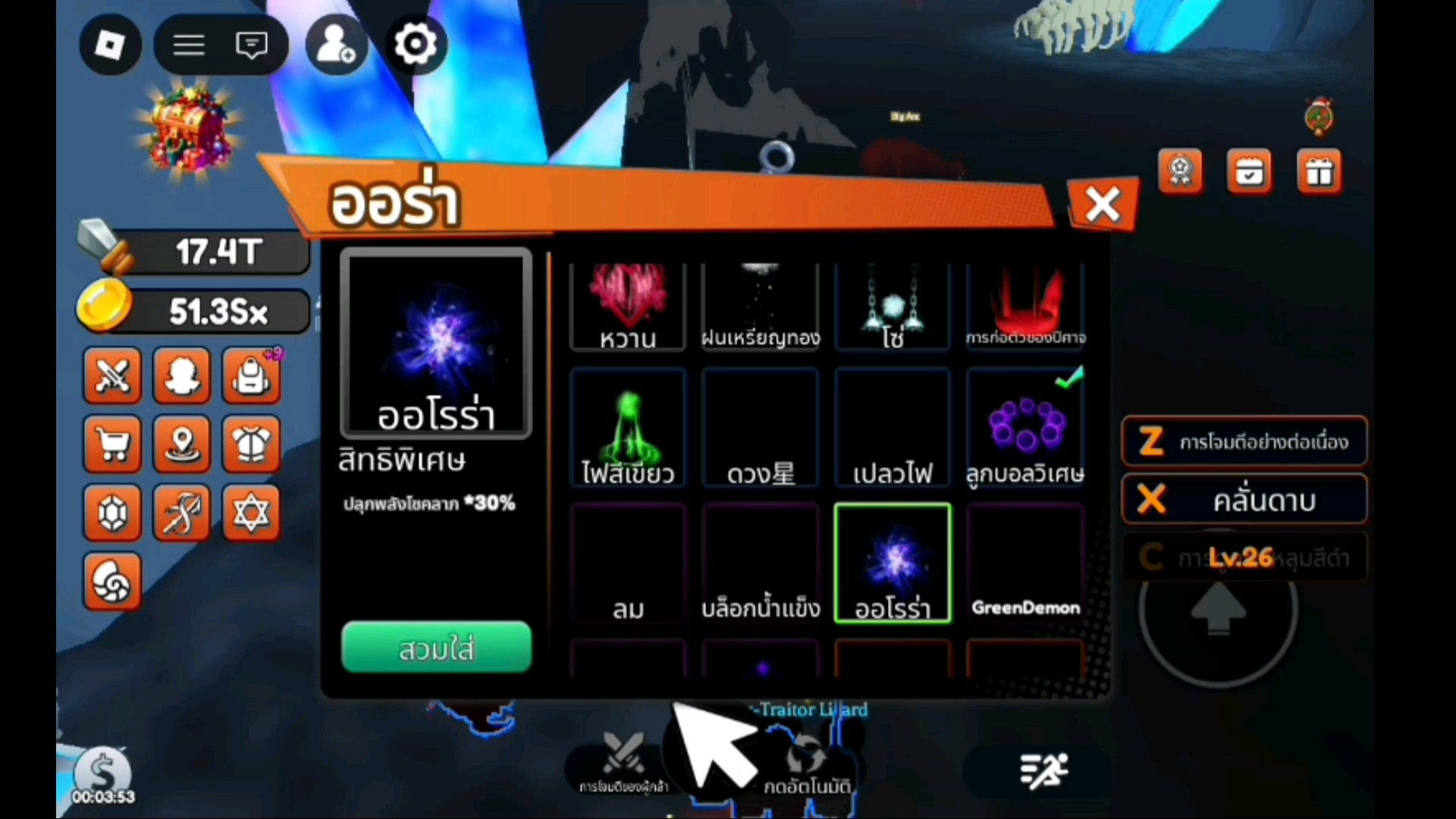Choose the GreenDemon aura tile
1456x819 pixels.
[x=1025, y=563]
